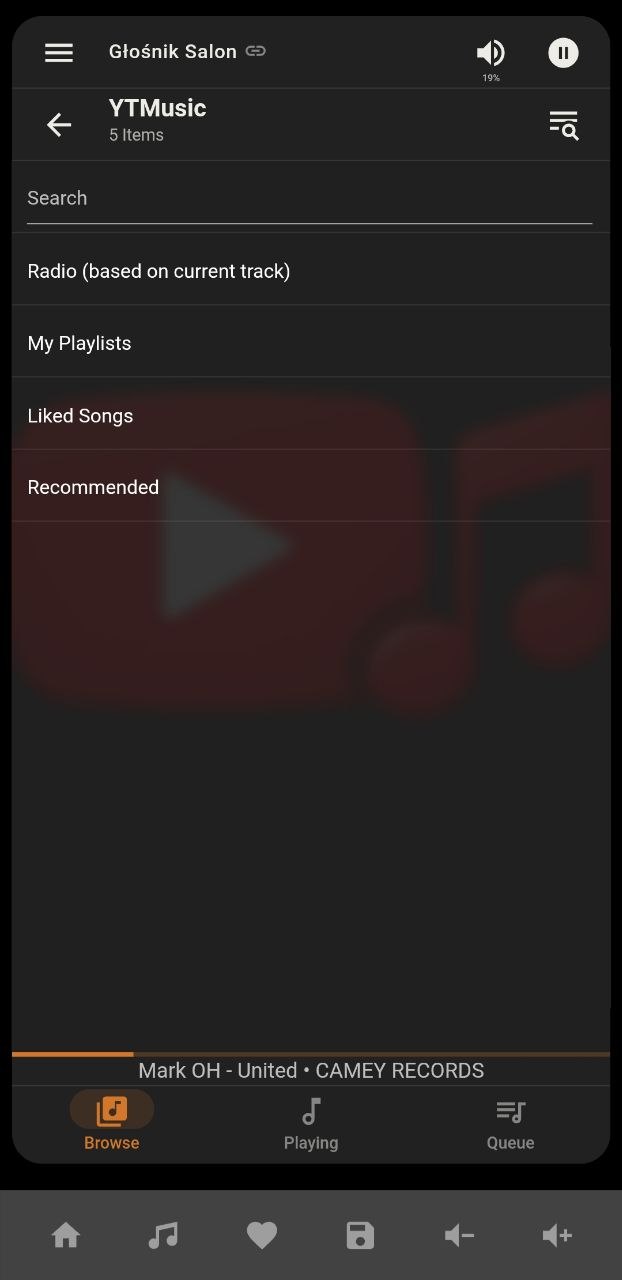Tap the music note icon in bottom toolbar

163,1236
